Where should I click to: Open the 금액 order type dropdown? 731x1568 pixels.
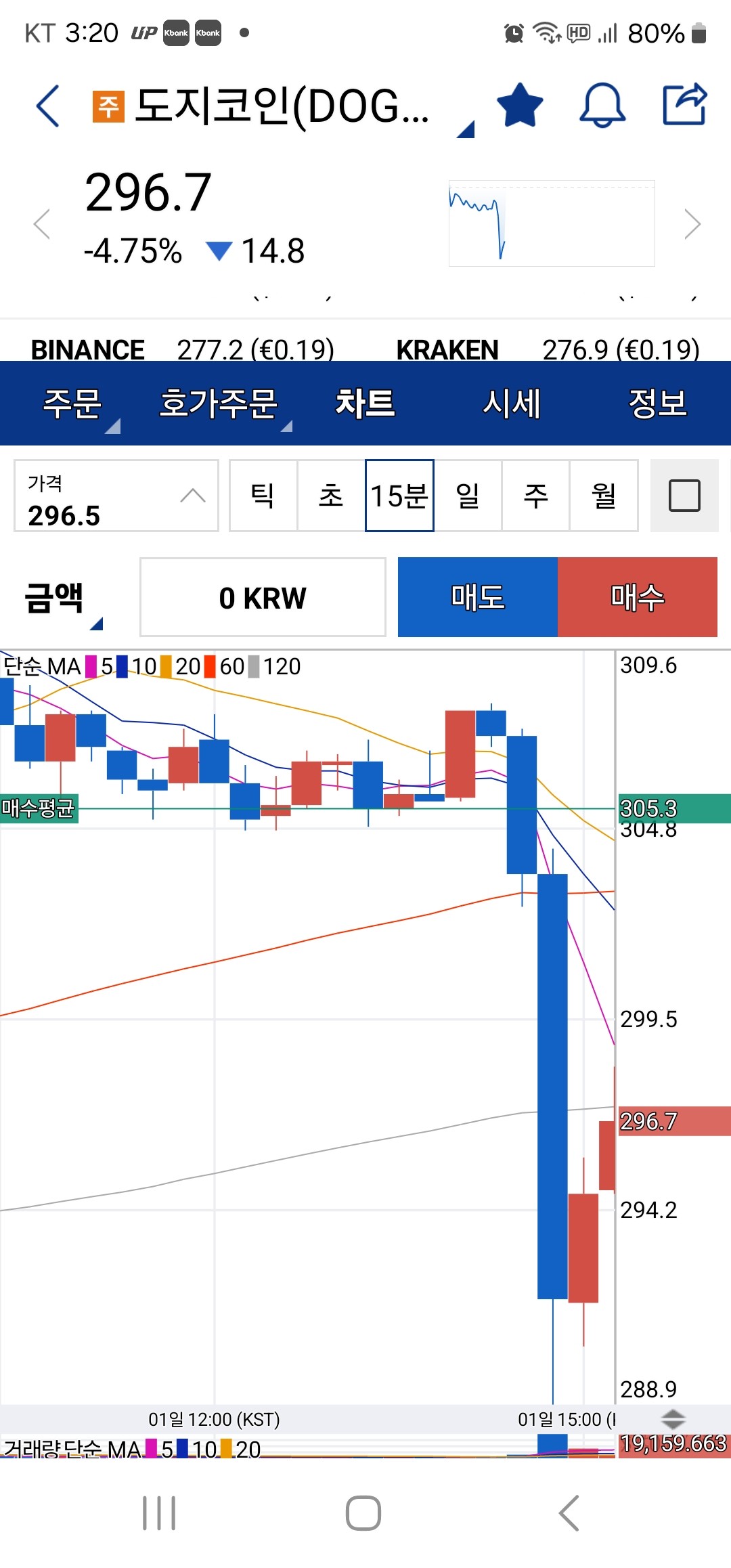[x=62, y=598]
